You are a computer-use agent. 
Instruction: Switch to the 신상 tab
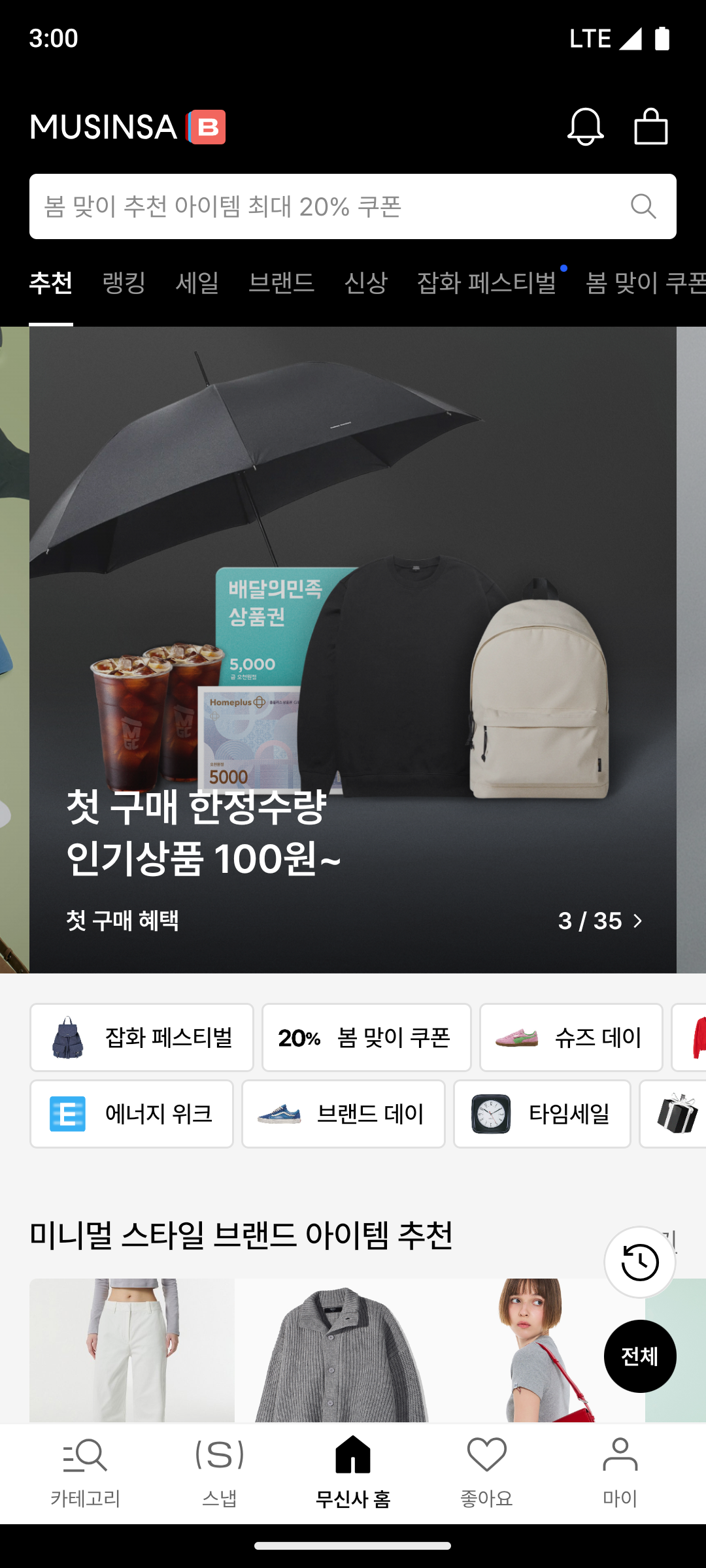coord(365,283)
